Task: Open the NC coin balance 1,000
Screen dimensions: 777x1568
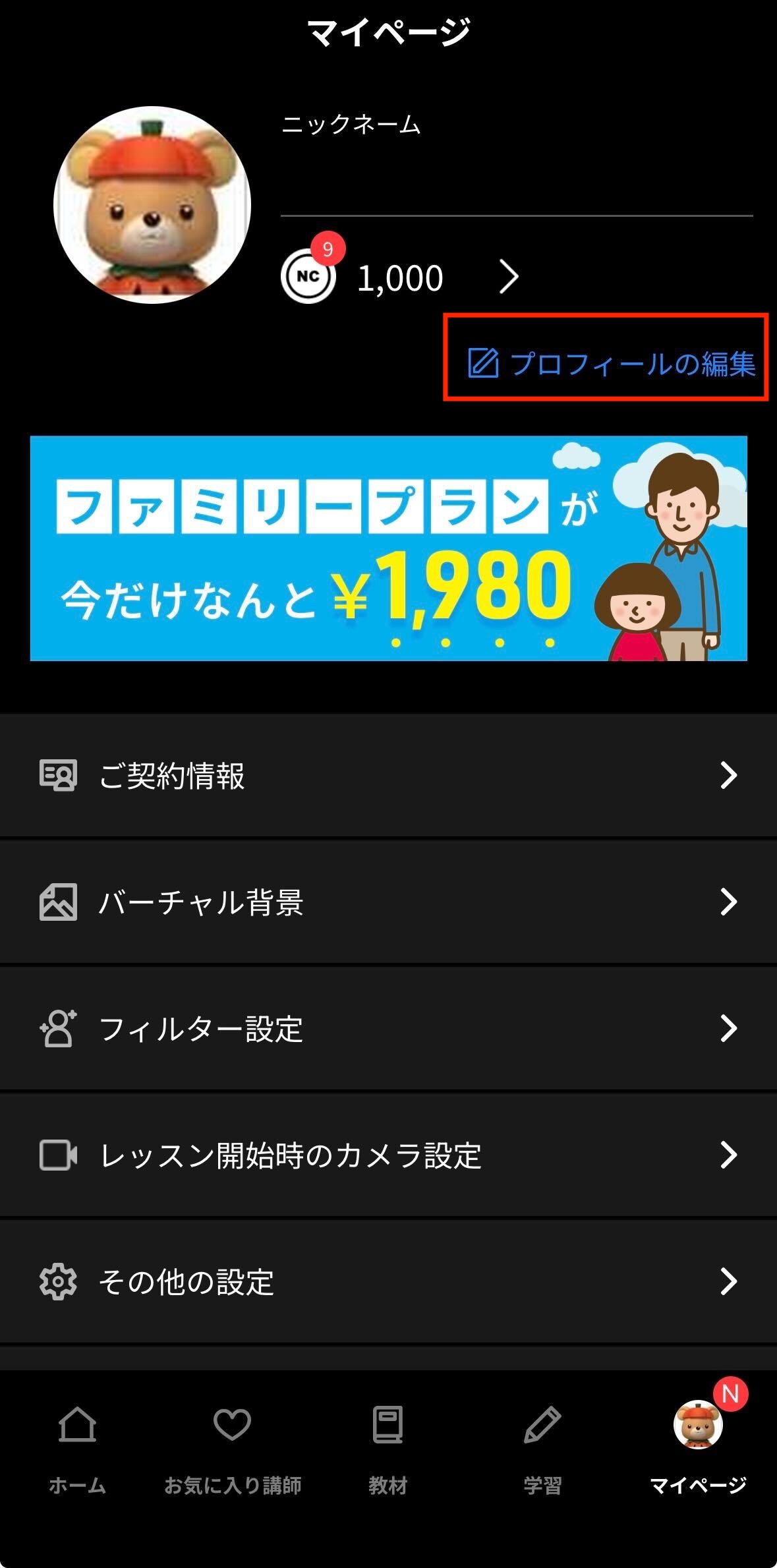Action: click(399, 277)
